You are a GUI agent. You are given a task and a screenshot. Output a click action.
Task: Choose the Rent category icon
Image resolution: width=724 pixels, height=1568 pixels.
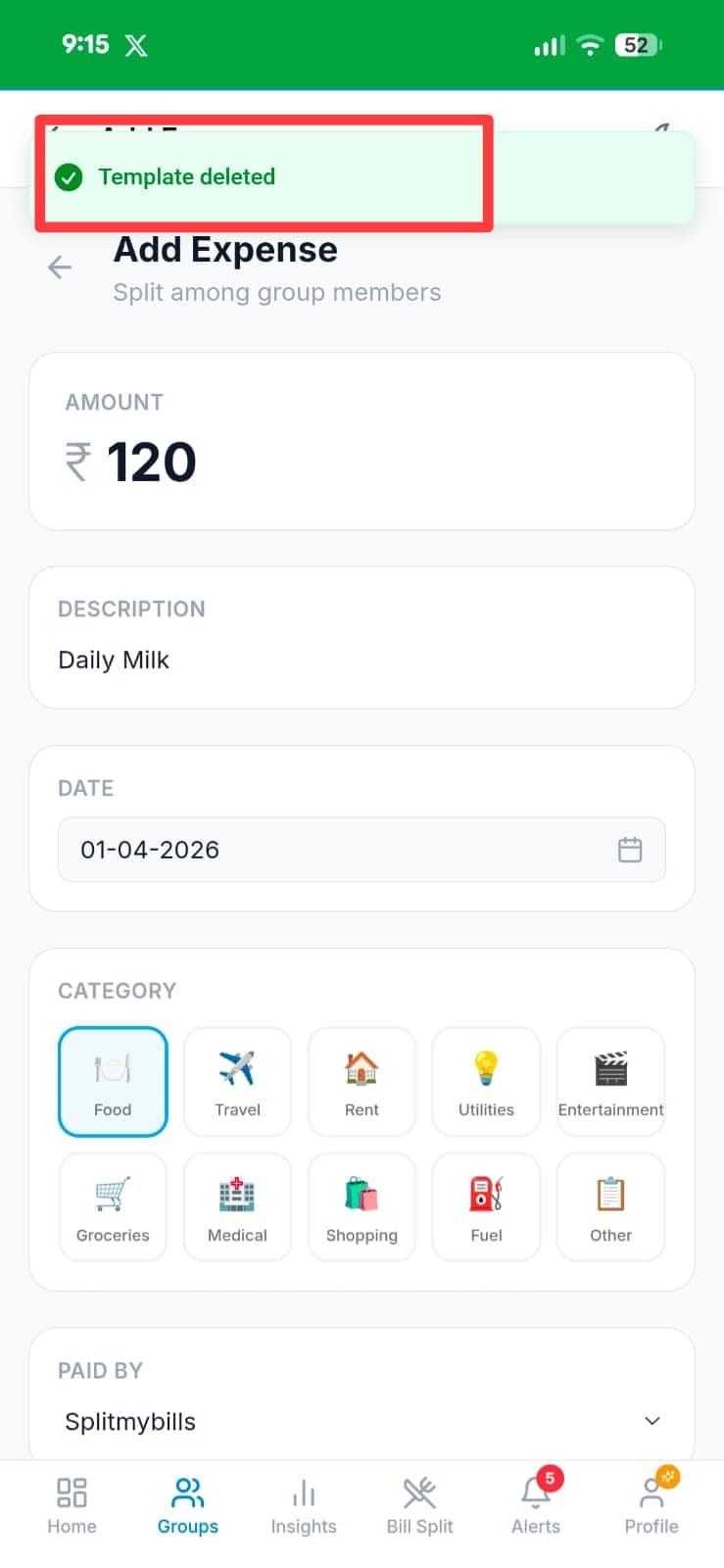(362, 1081)
